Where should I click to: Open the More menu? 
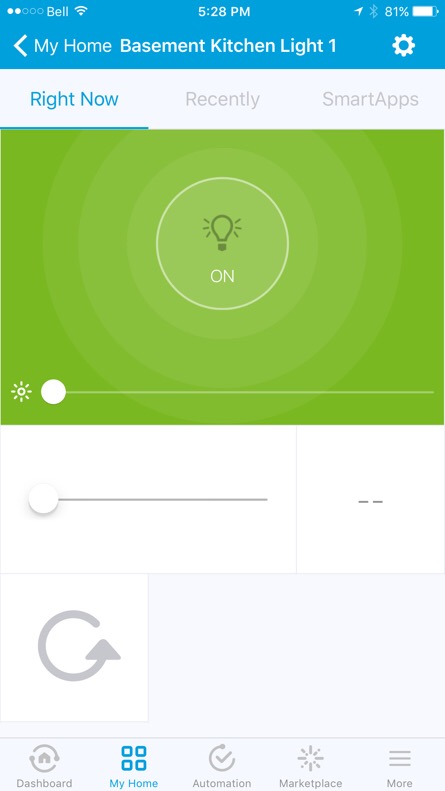(x=400, y=766)
